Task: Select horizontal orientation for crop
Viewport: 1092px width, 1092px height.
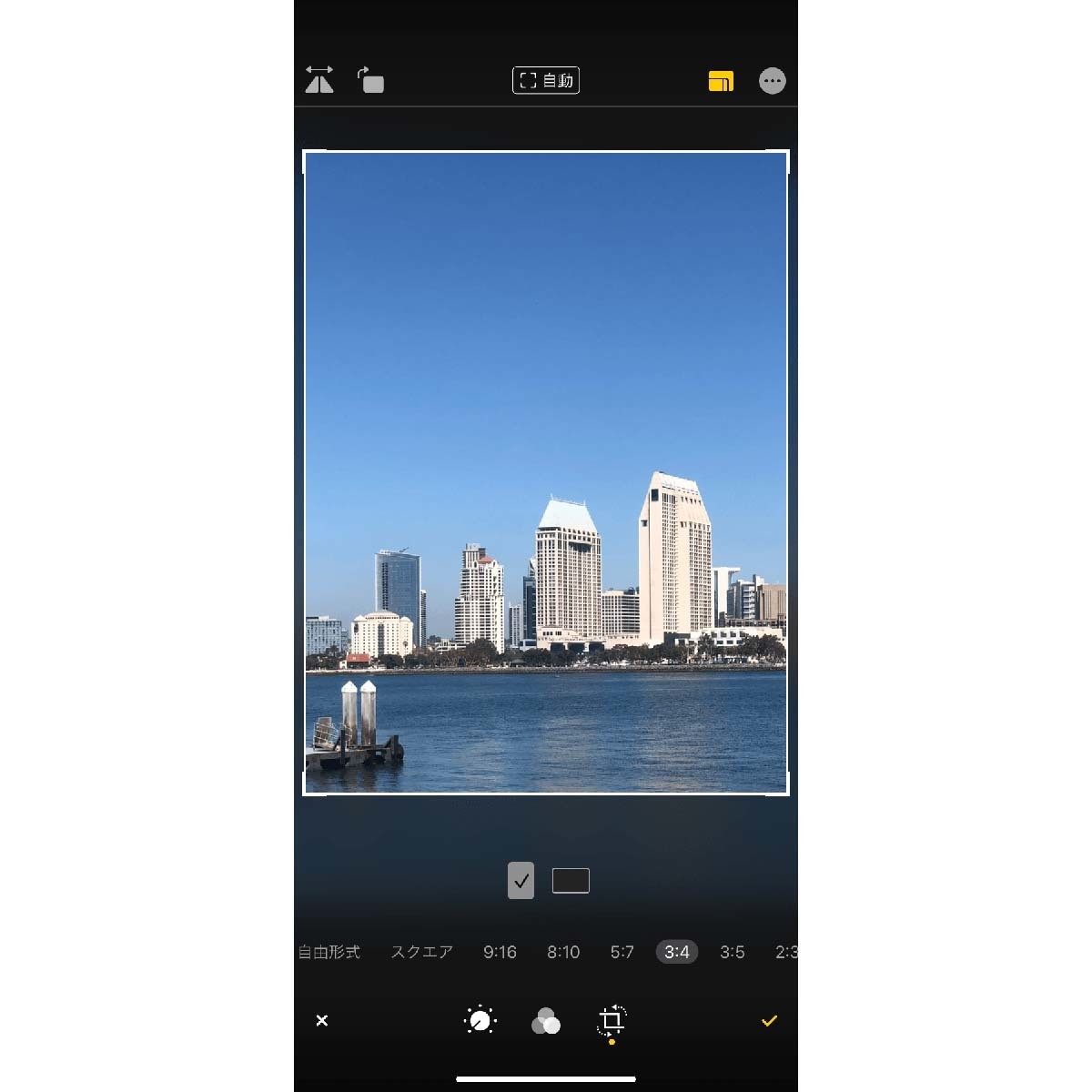Action: (x=571, y=880)
